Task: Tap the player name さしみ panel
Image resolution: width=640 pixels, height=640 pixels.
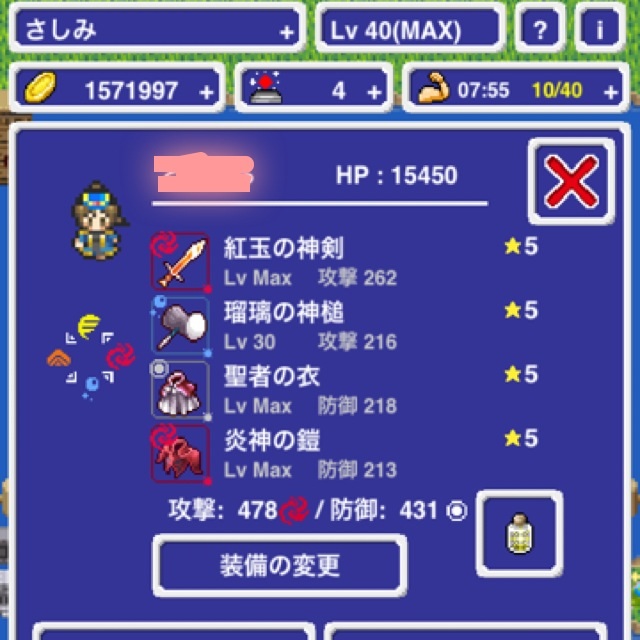Action: tap(158, 29)
